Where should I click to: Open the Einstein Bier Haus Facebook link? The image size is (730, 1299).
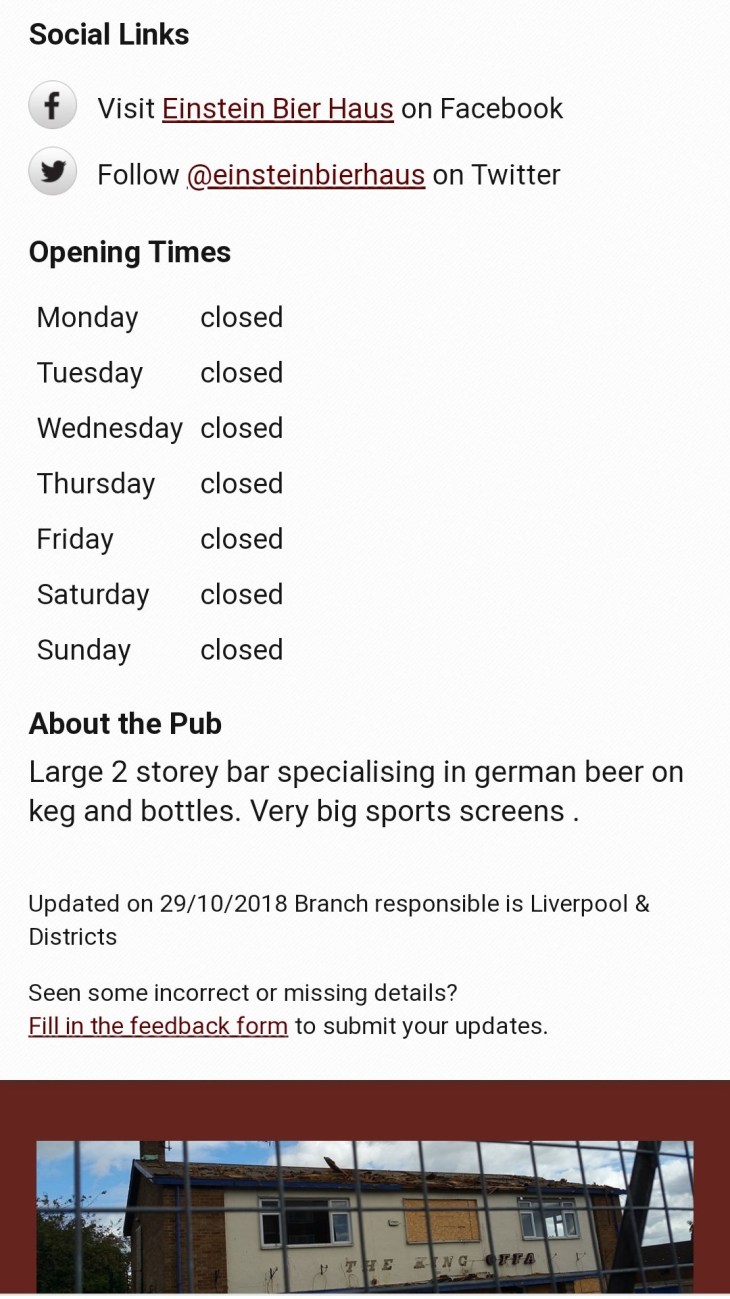click(x=277, y=109)
